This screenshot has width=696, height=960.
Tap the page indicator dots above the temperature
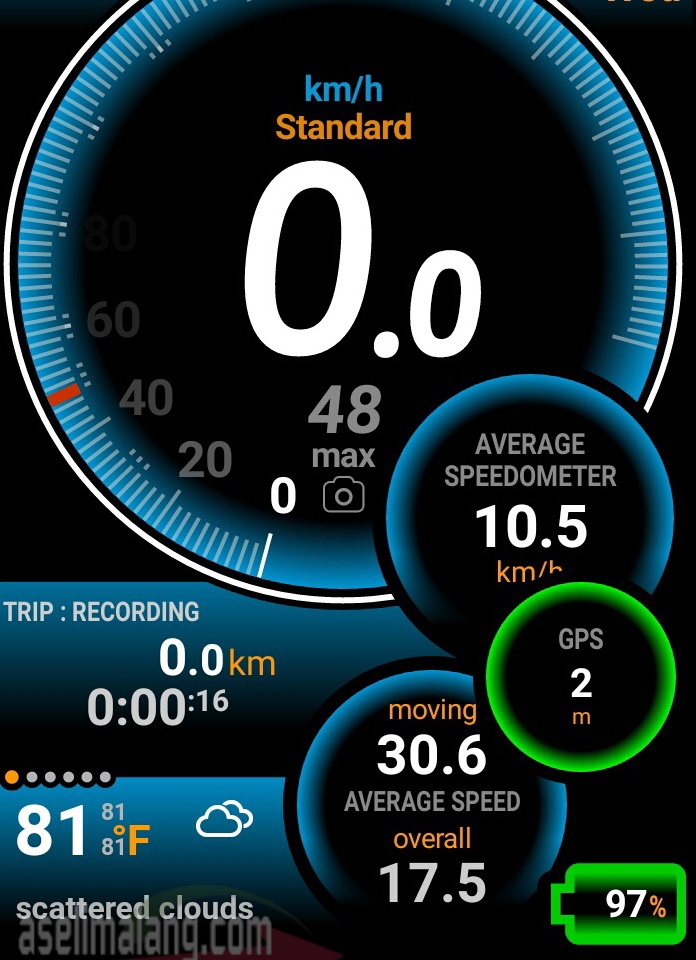pos(58,777)
